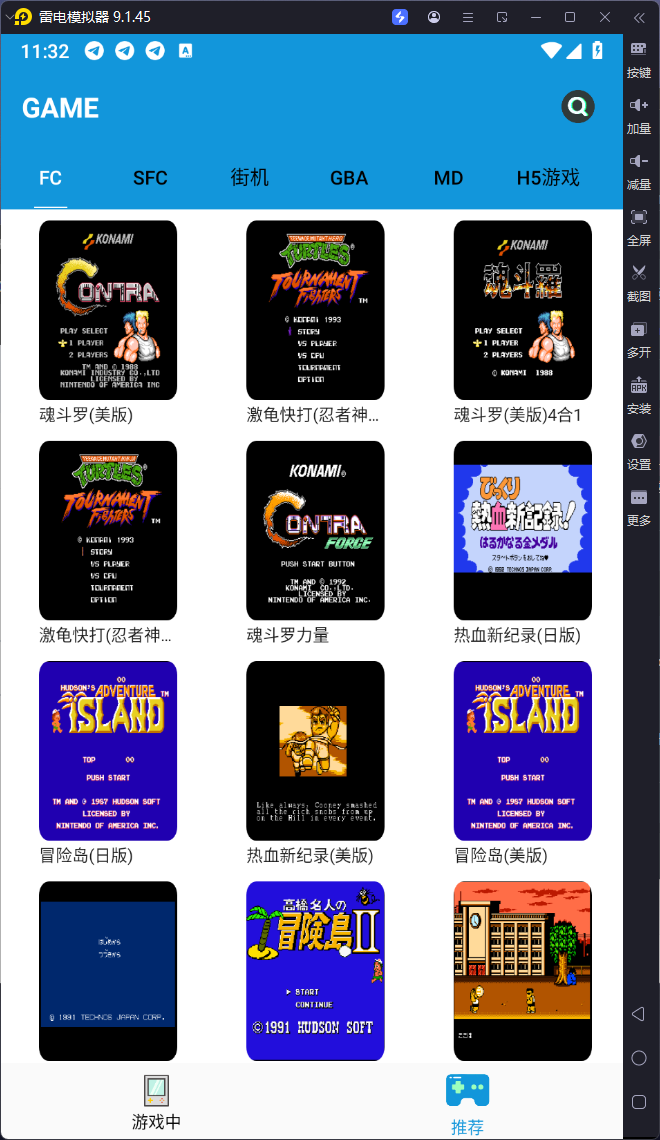Open 冒险岛(日版) game
The width and height of the screenshot is (660, 1140).
click(x=108, y=750)
